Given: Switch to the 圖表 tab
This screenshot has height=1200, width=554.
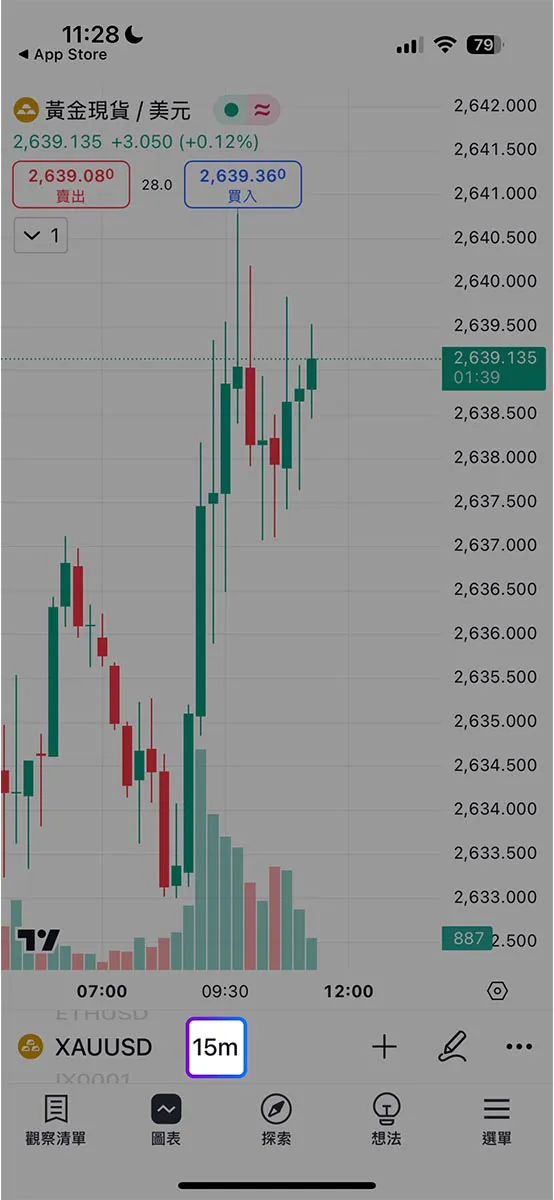Looking at the screenshot, I should (166, 1120).
